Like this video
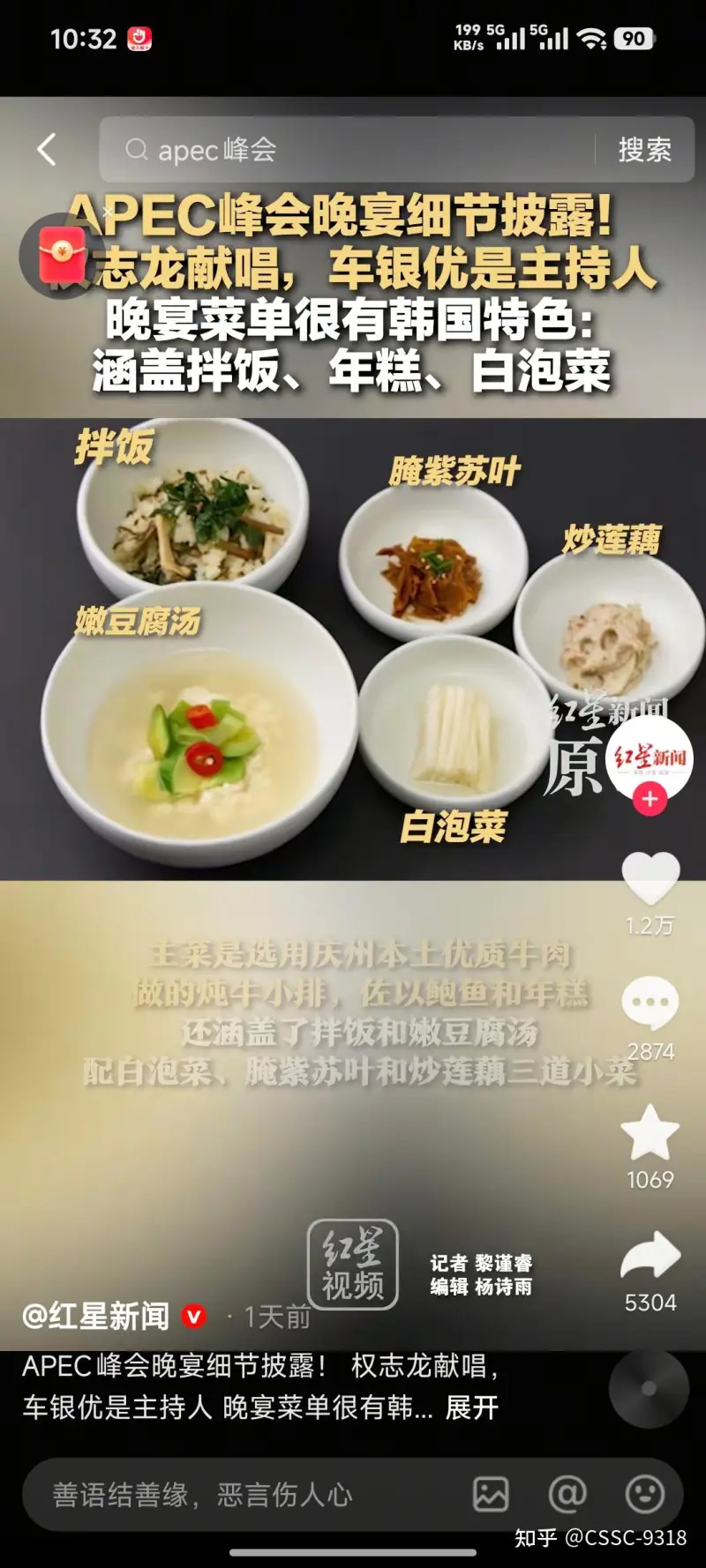 pos(650,879)
